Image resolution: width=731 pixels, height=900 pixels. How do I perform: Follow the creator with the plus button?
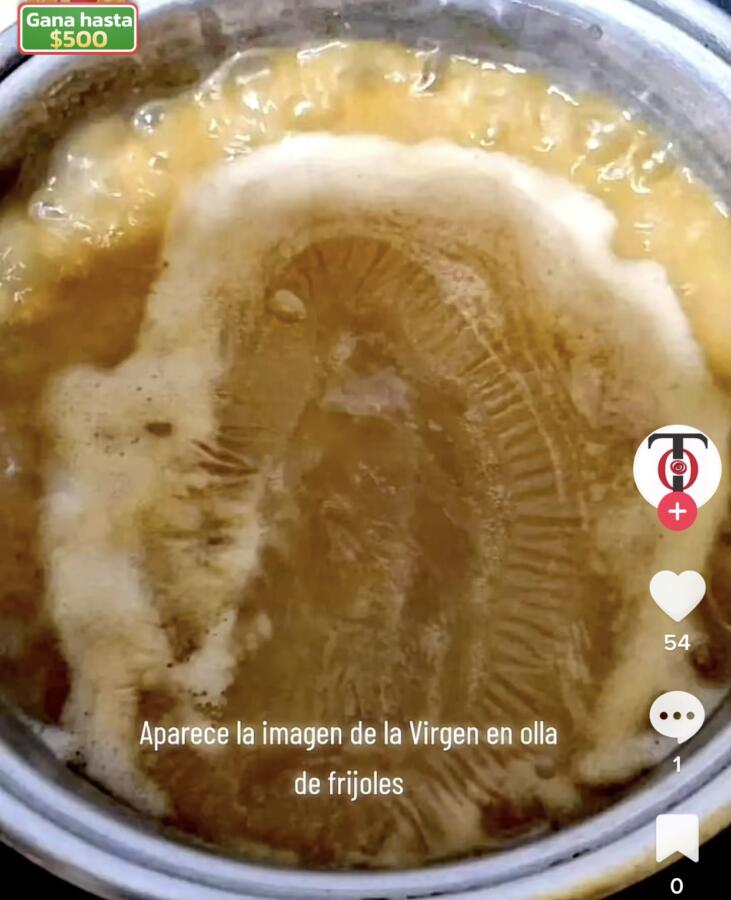677,512
